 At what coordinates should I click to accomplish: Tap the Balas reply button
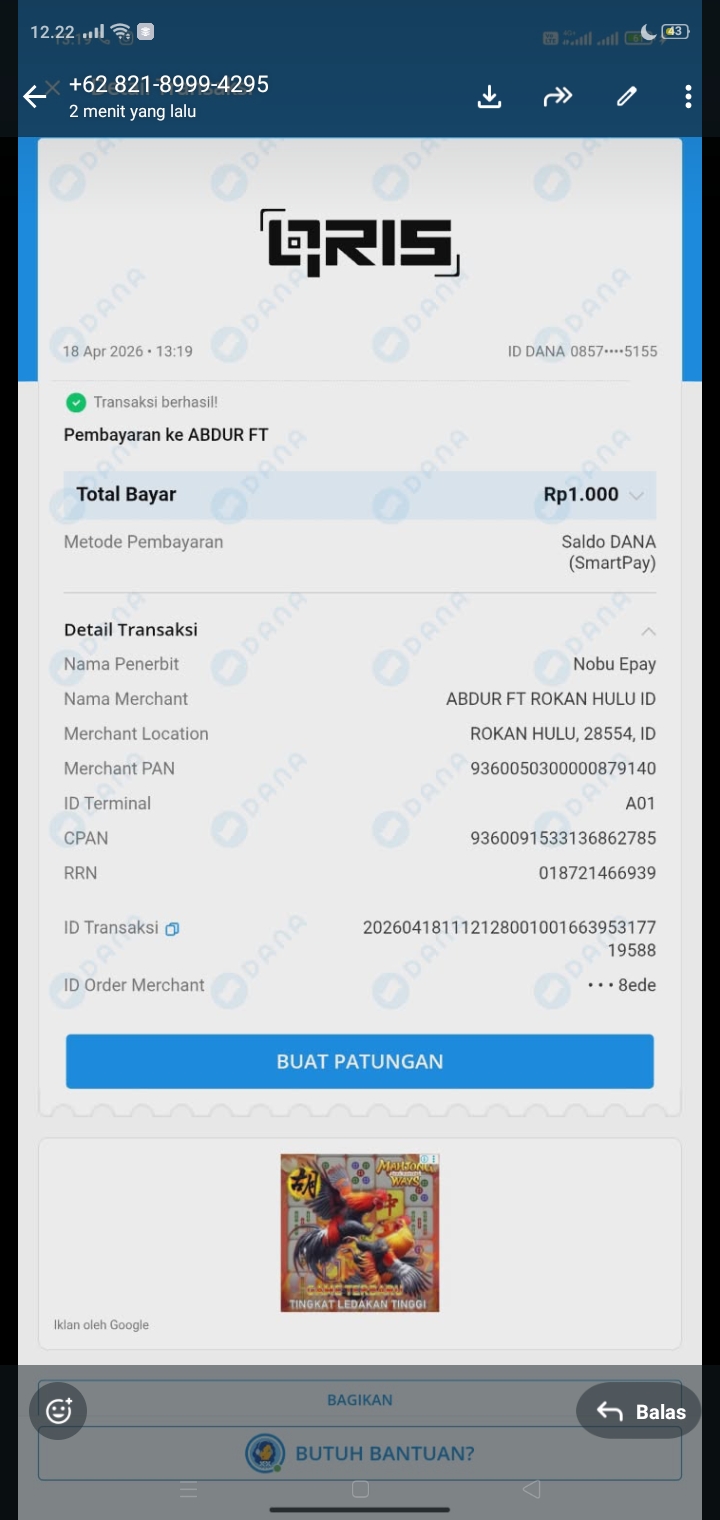point(639,1411)
